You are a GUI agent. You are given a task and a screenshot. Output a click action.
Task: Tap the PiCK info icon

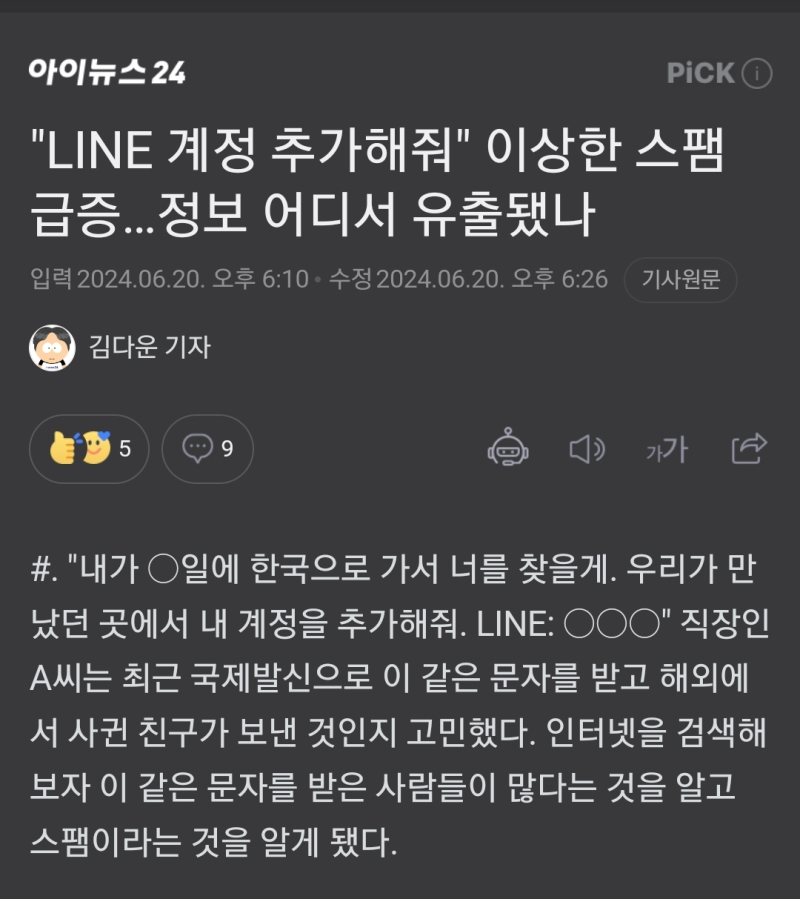pos(758,73)
